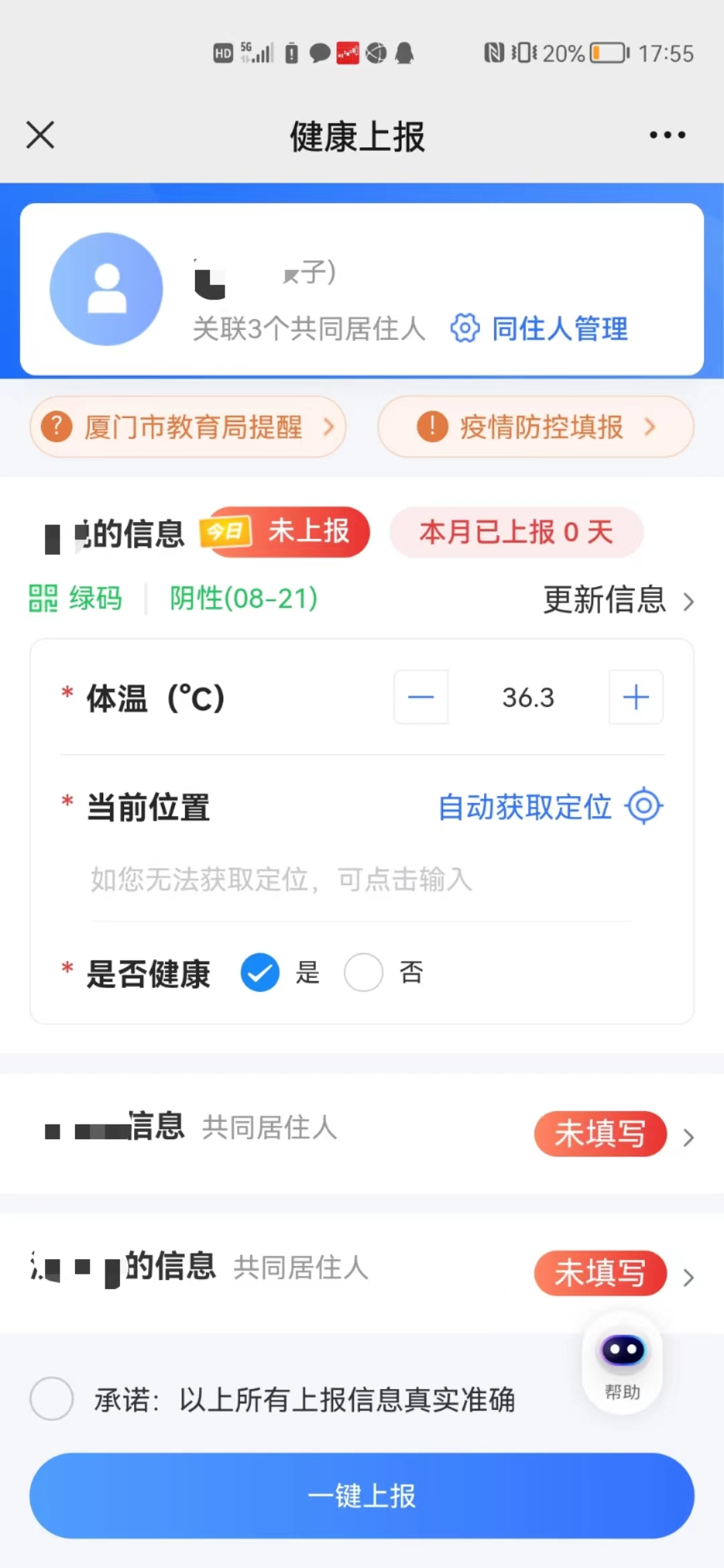Select 是 for 是否健康

(260, 972)
